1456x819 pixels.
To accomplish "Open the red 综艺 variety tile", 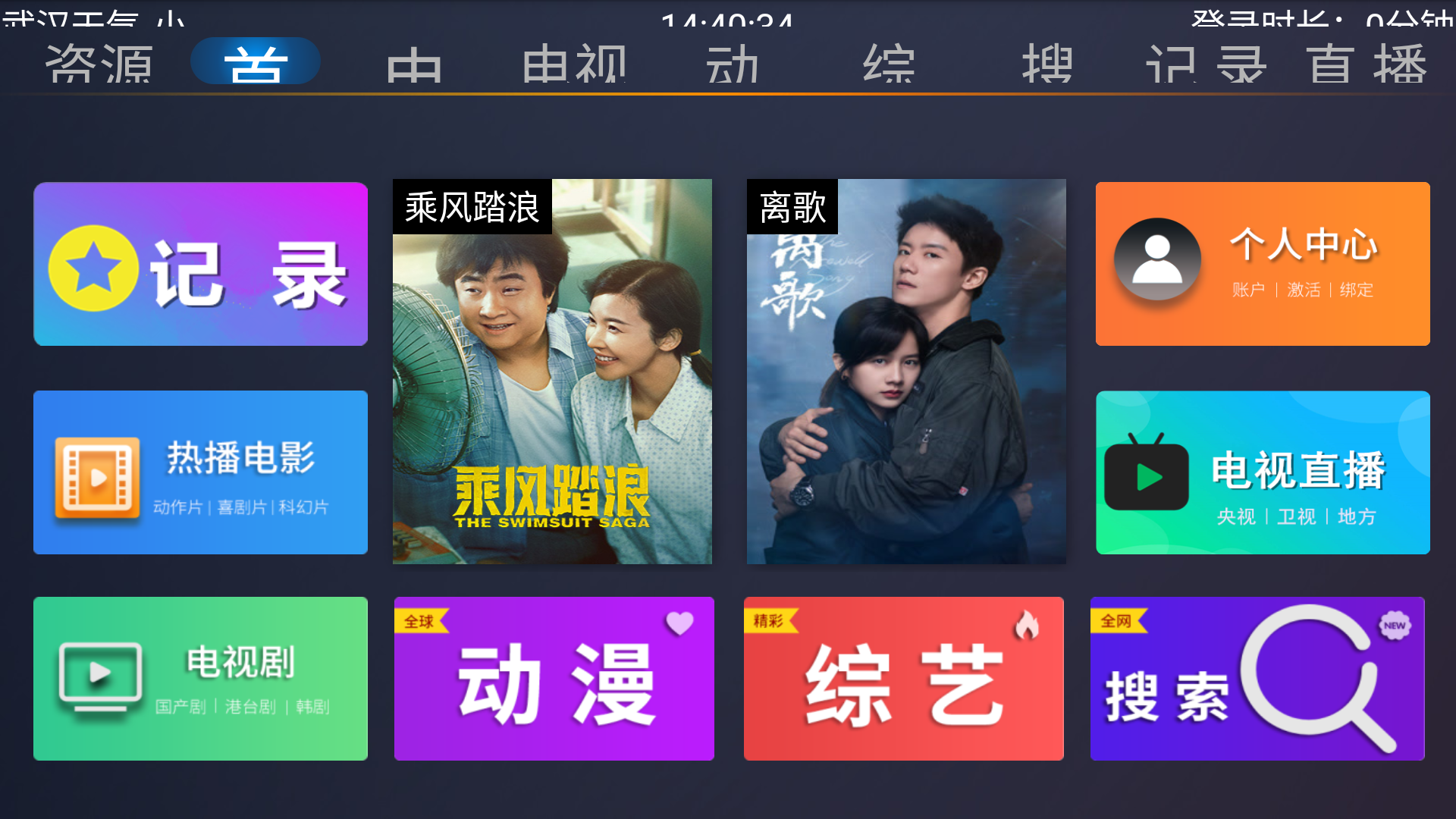I will point(903,679).
